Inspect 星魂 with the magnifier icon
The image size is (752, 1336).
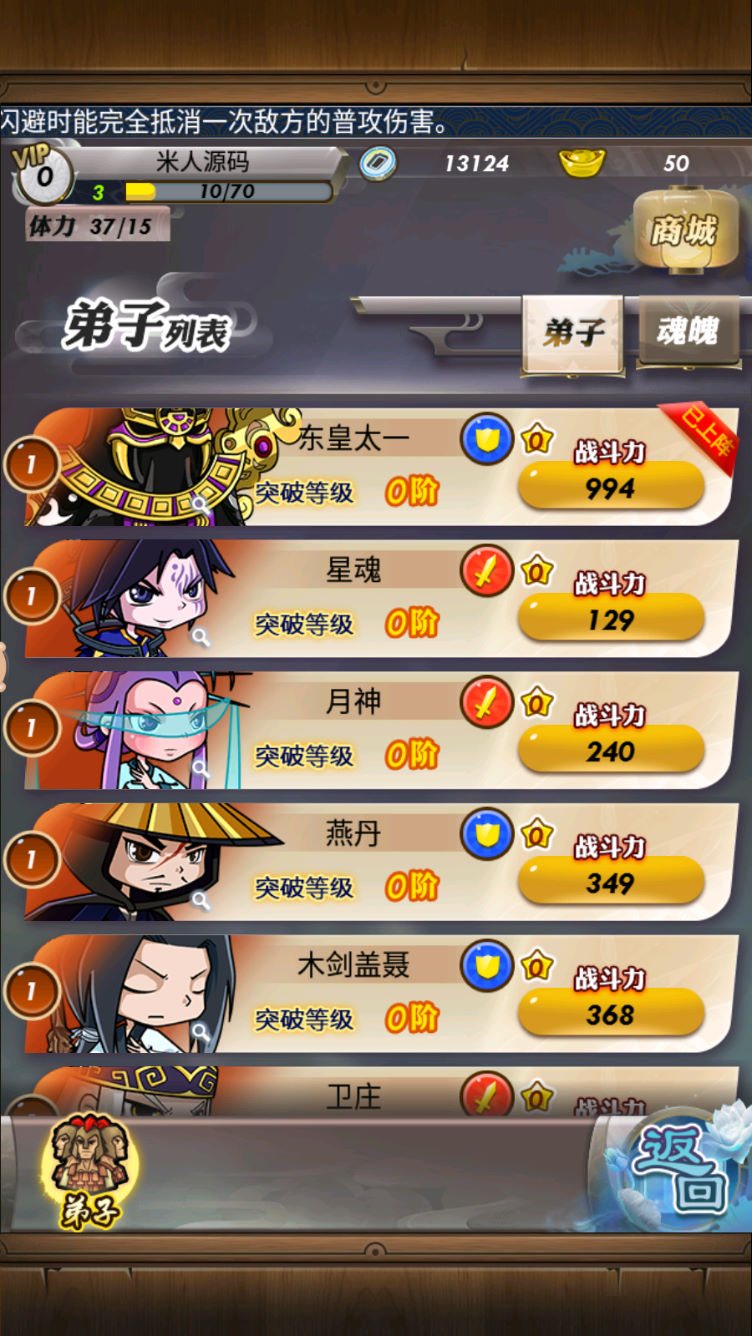click(201, 637)
